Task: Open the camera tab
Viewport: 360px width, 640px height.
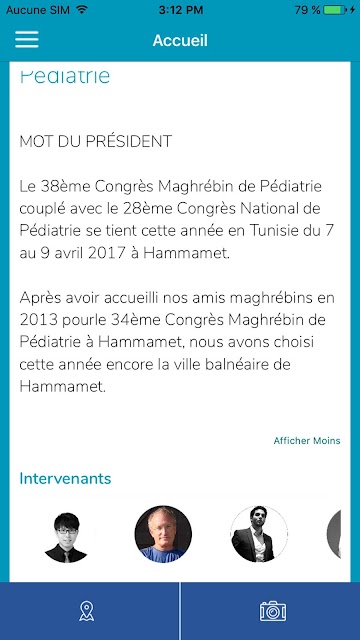Action: (x=273, y=611)
